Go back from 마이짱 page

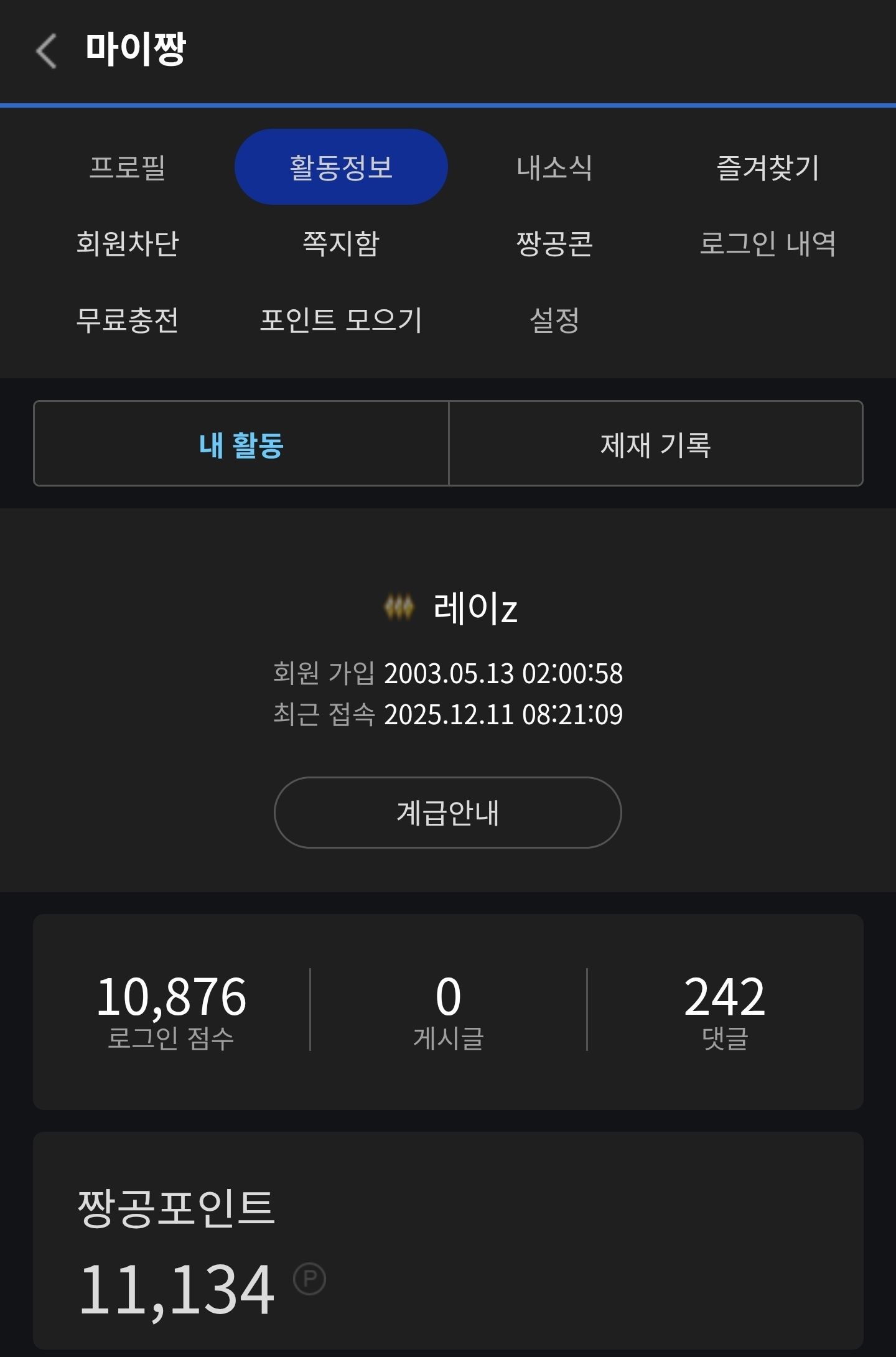pyautogui.click(x=47, y=50)
